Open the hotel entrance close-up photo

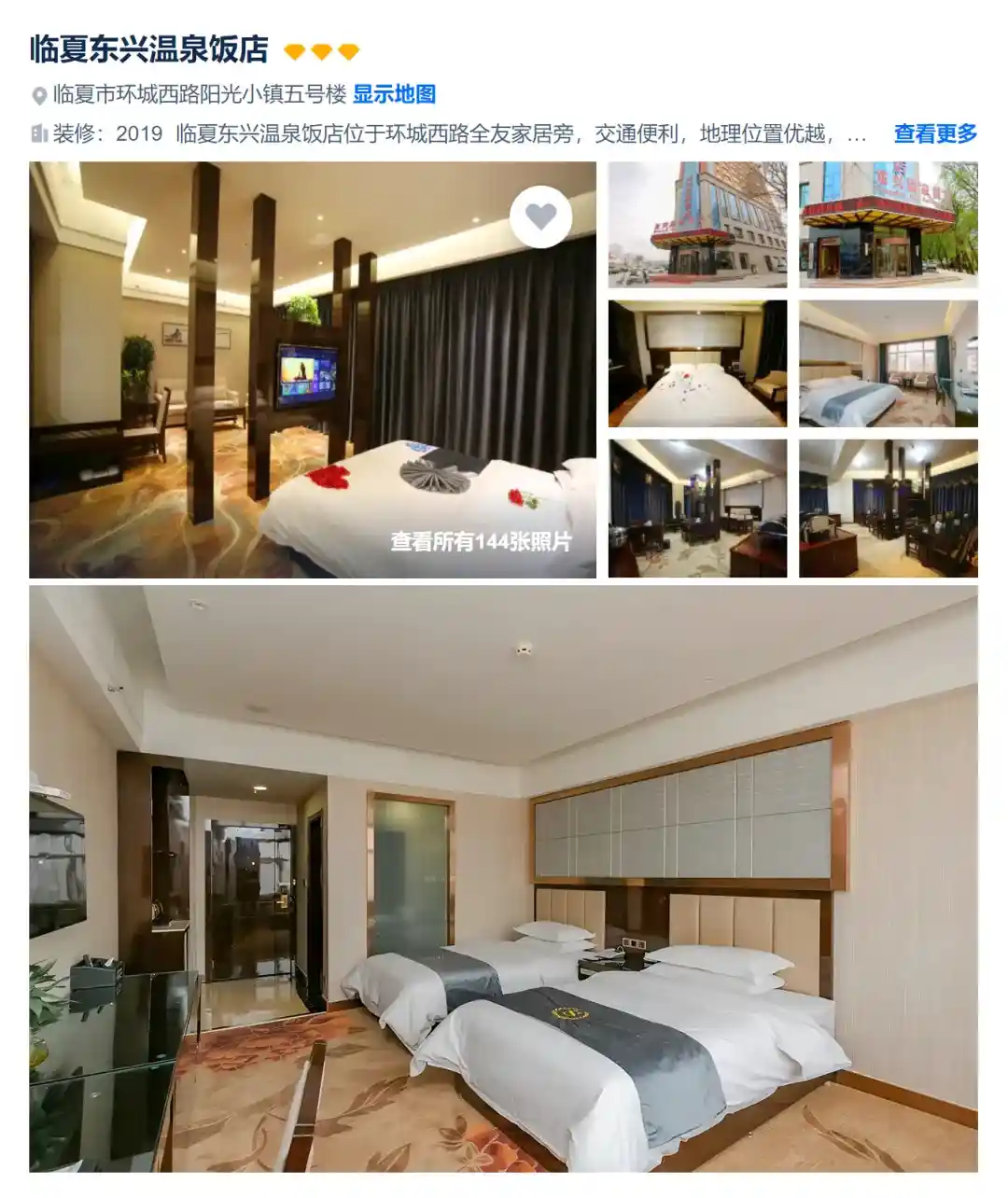[x=888, y=224]
